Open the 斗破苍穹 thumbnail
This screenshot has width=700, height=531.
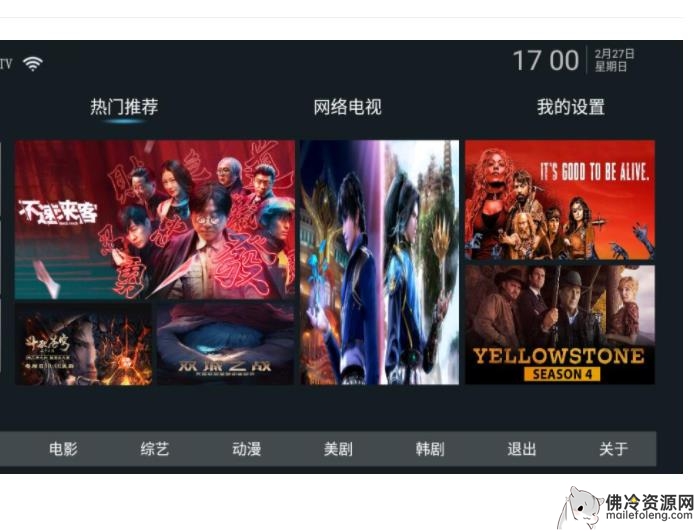(84, 346)
